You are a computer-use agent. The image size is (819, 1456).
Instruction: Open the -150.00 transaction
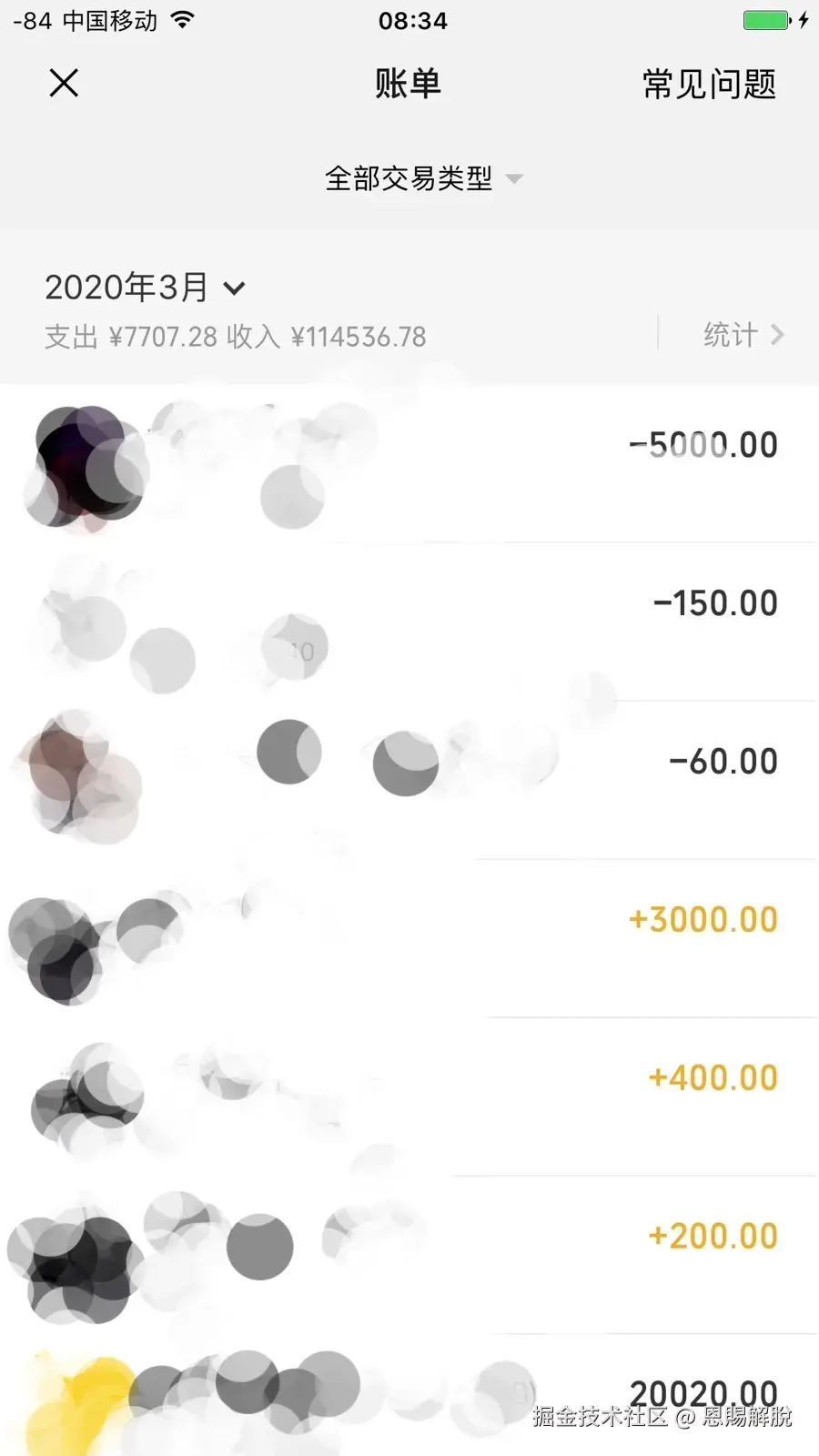coord(409,622)
